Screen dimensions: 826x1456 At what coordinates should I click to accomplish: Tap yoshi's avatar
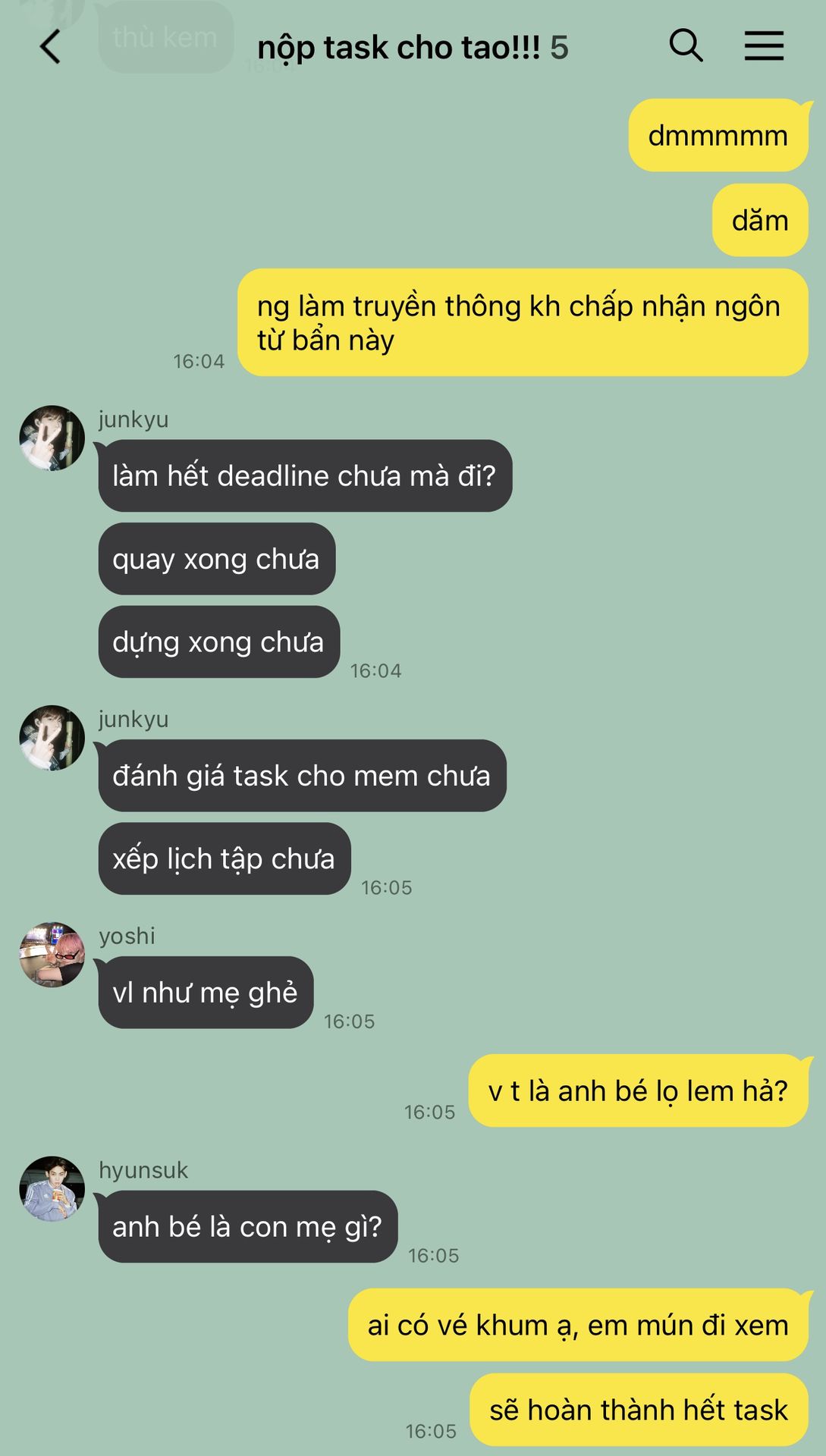coord(52,955)
